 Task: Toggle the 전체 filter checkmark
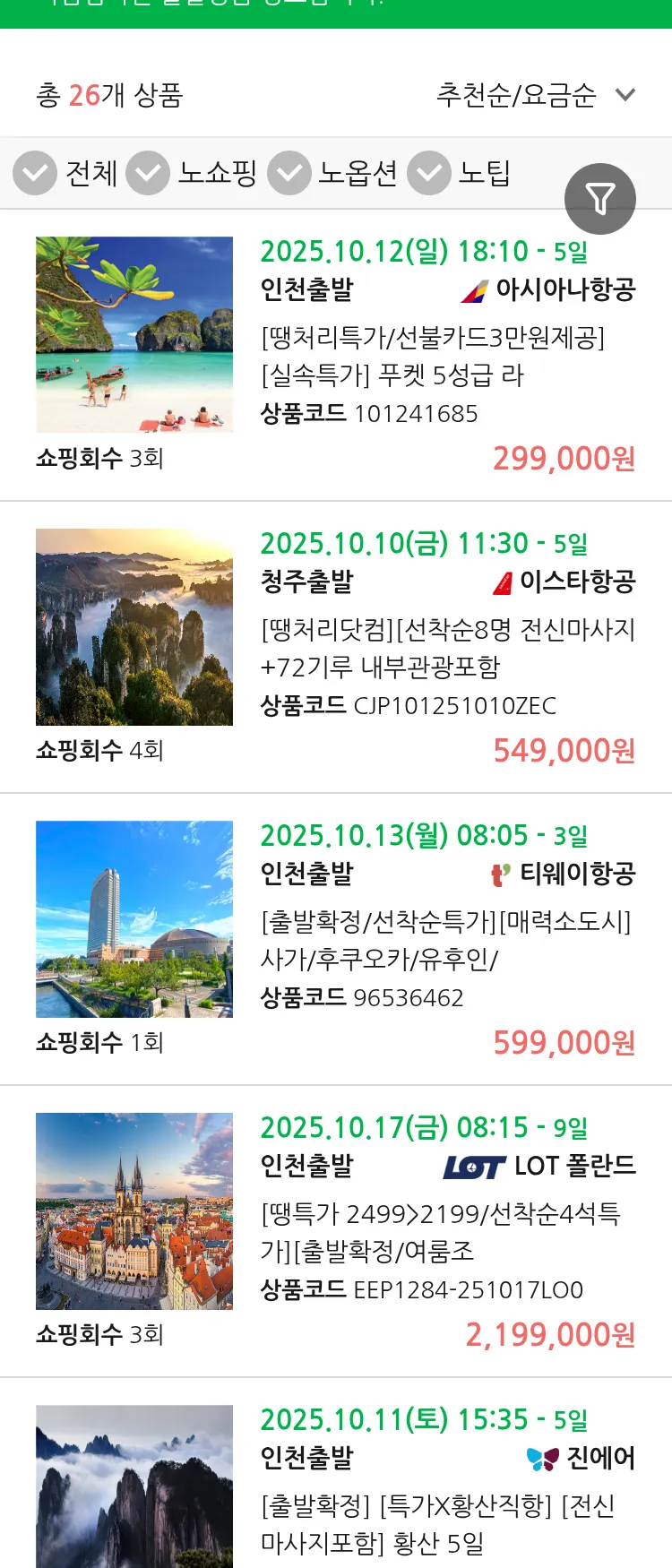click(34, 172)
